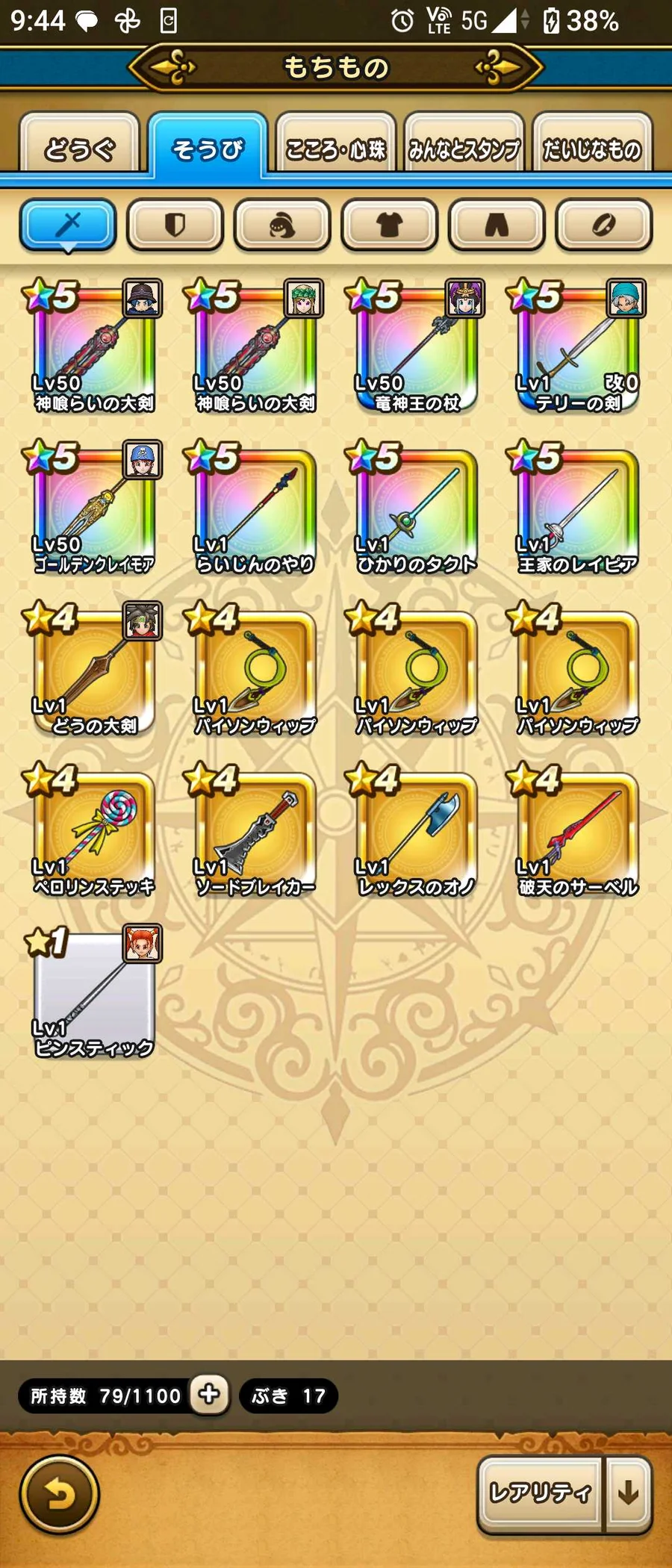
Task: View the ペロリンステッキ weapon
Action: [94, 832]
